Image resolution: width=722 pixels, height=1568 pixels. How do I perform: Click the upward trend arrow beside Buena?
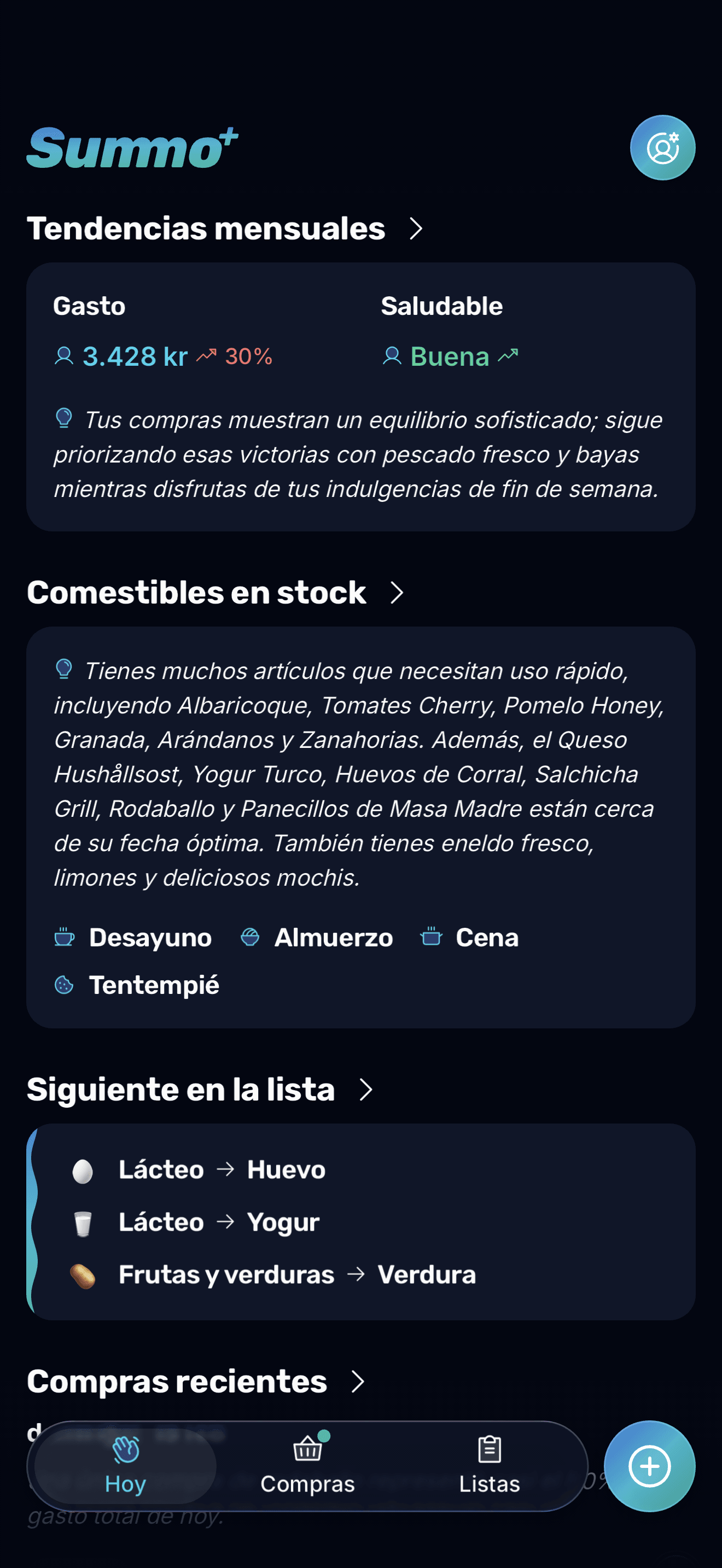507,355
